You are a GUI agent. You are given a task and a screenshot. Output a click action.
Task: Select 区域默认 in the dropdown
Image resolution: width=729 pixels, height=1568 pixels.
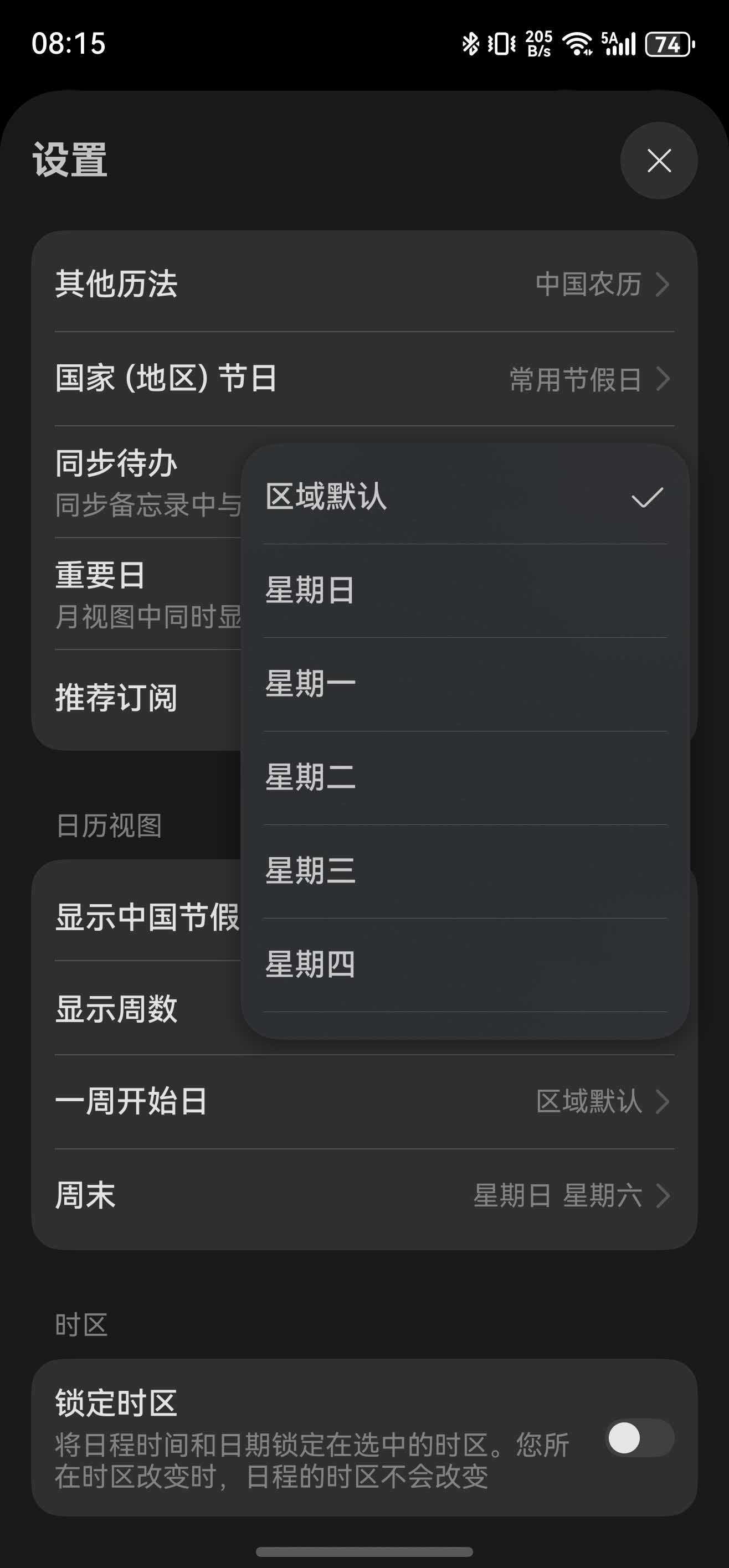465,497
